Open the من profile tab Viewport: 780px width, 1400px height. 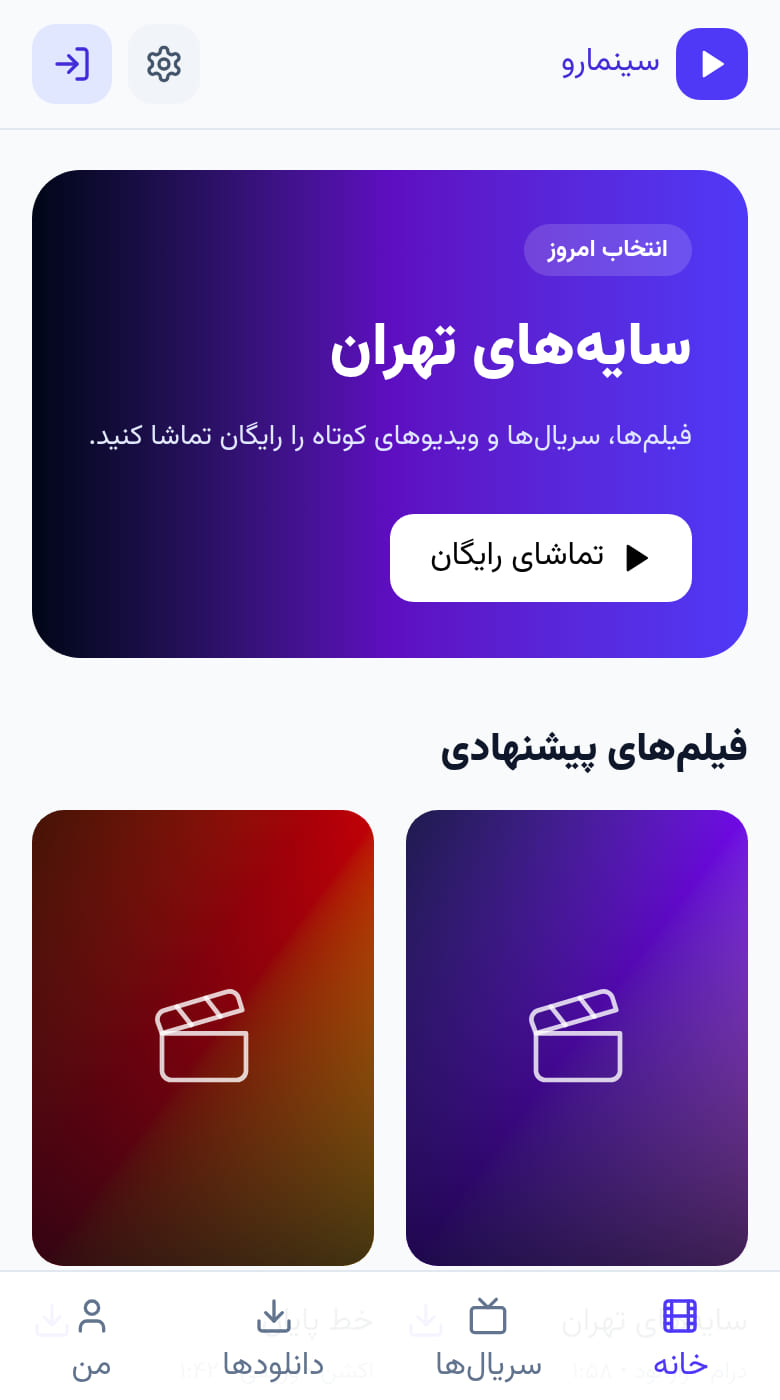[92, 1338]
